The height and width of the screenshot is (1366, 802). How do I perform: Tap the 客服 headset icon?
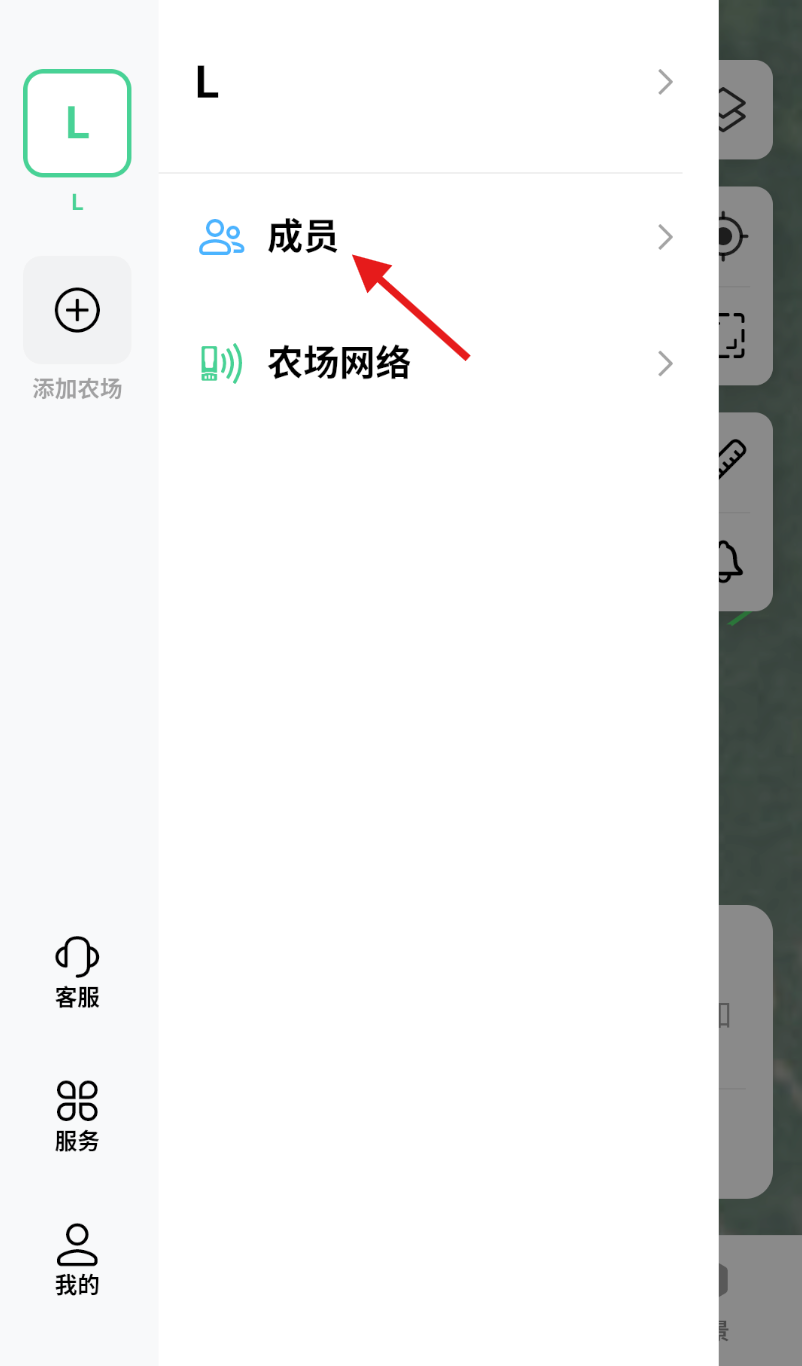[x=77, y=957]
